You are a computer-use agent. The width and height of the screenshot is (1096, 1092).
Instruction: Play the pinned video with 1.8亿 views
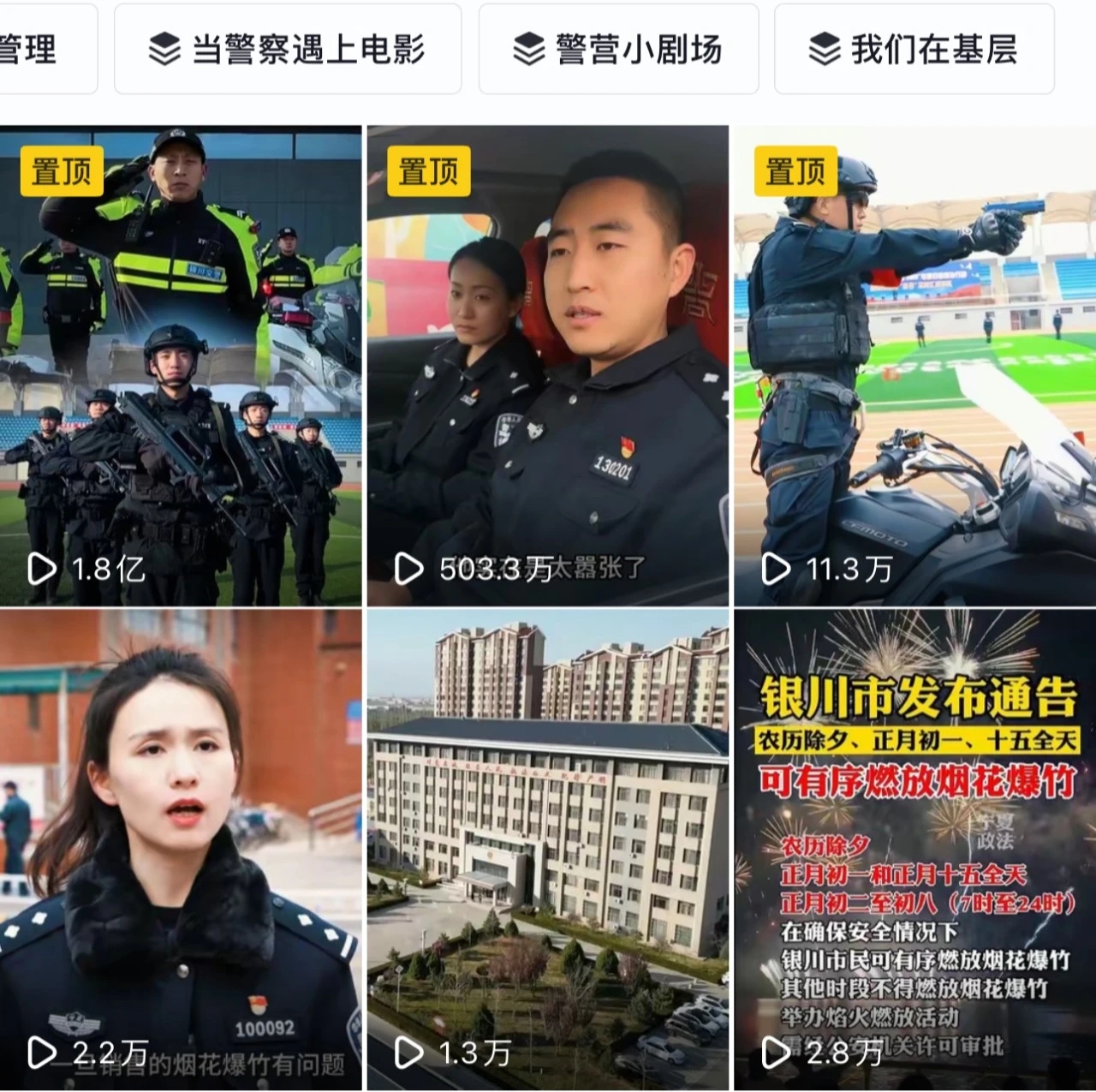[181, 367]
